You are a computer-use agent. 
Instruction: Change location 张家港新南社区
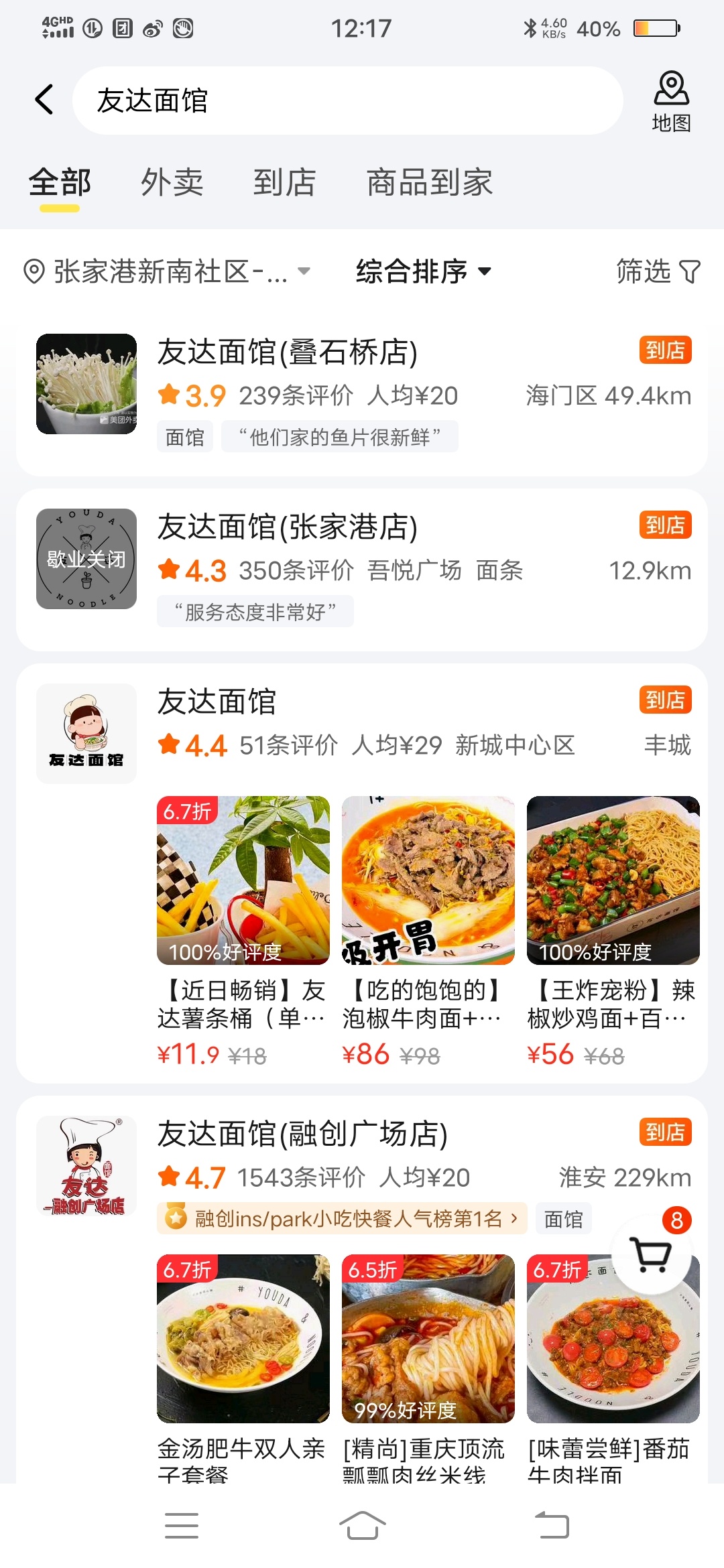coord(166,271)
